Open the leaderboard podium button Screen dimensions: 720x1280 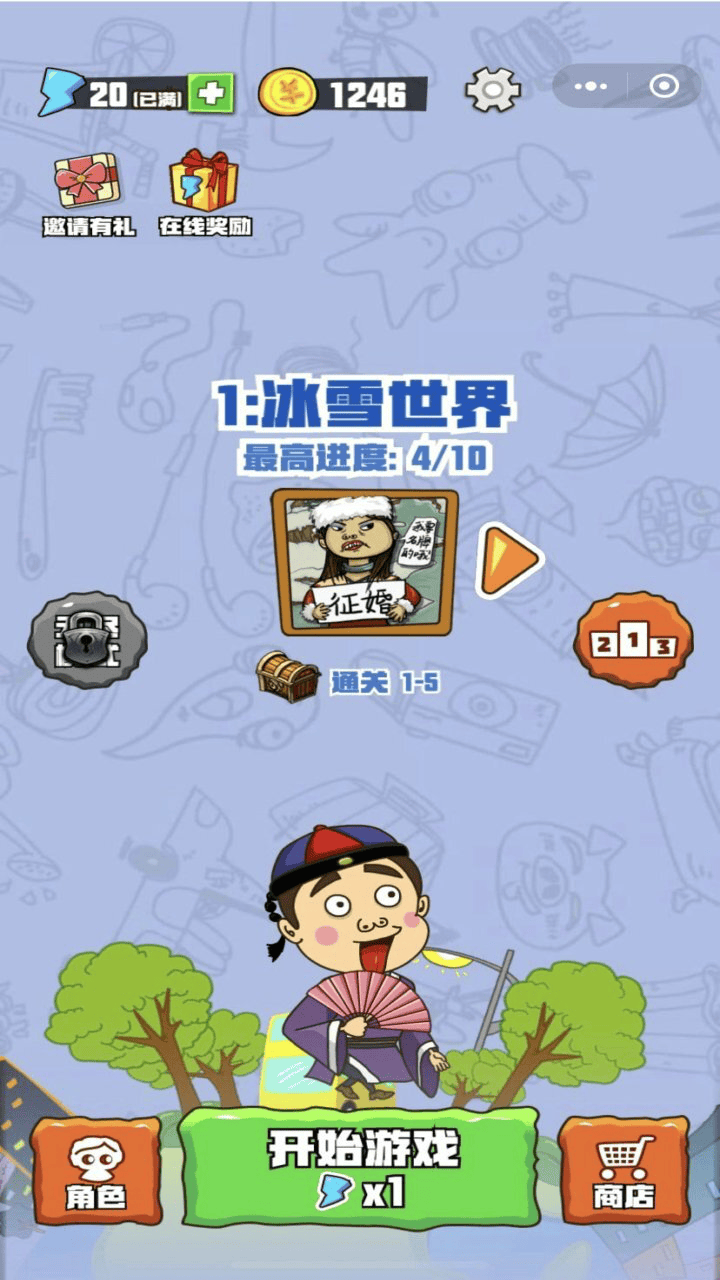tap(633, 640)
